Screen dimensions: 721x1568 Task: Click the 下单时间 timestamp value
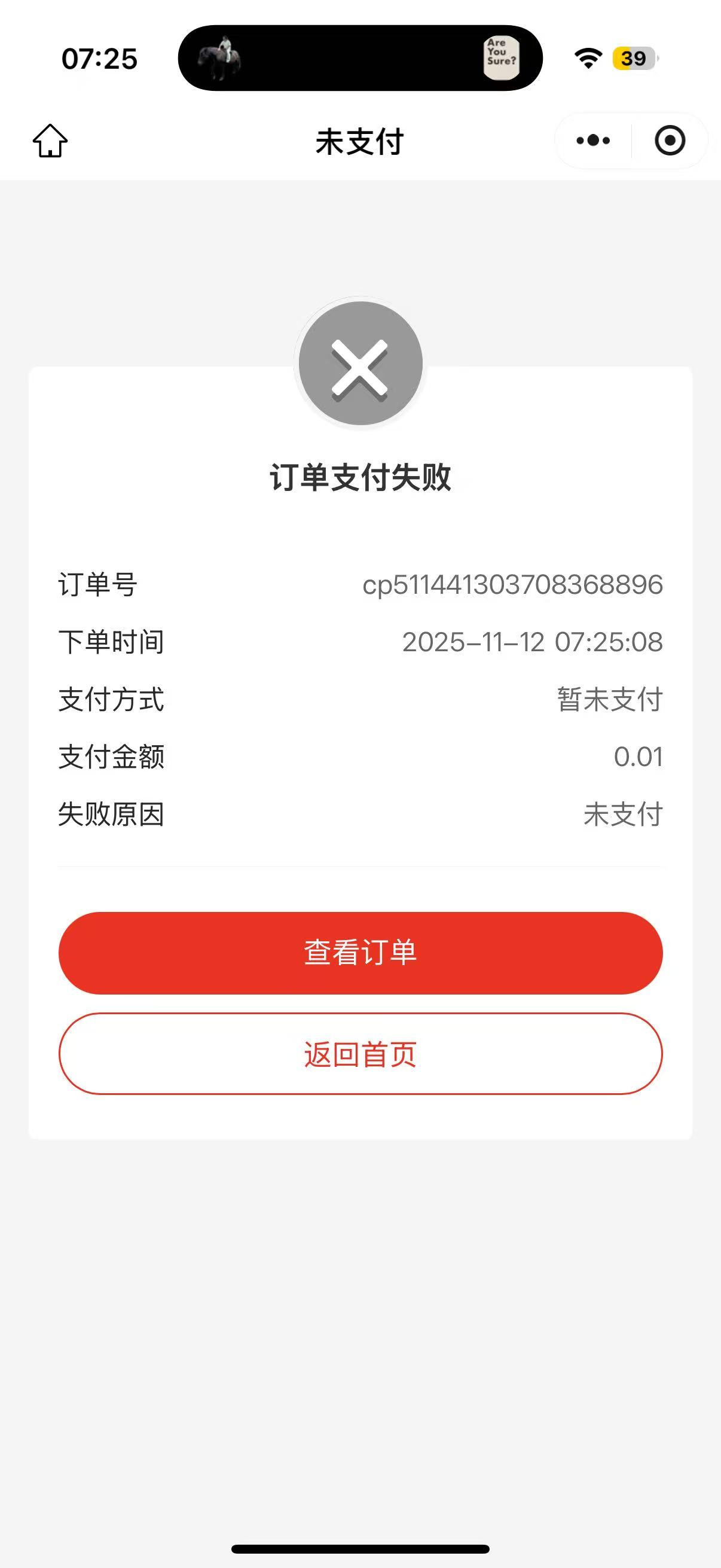533,643
